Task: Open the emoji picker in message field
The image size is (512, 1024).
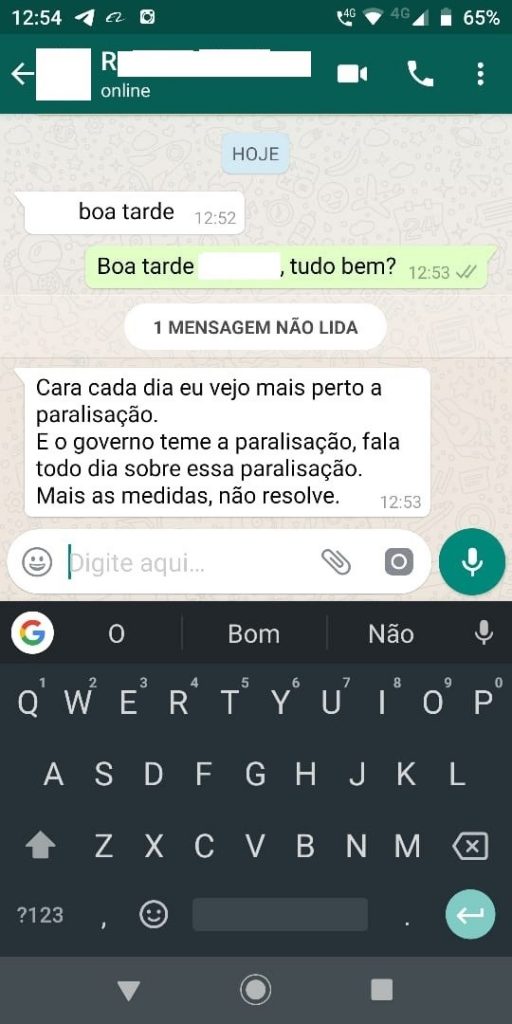Action: [37, 562]
